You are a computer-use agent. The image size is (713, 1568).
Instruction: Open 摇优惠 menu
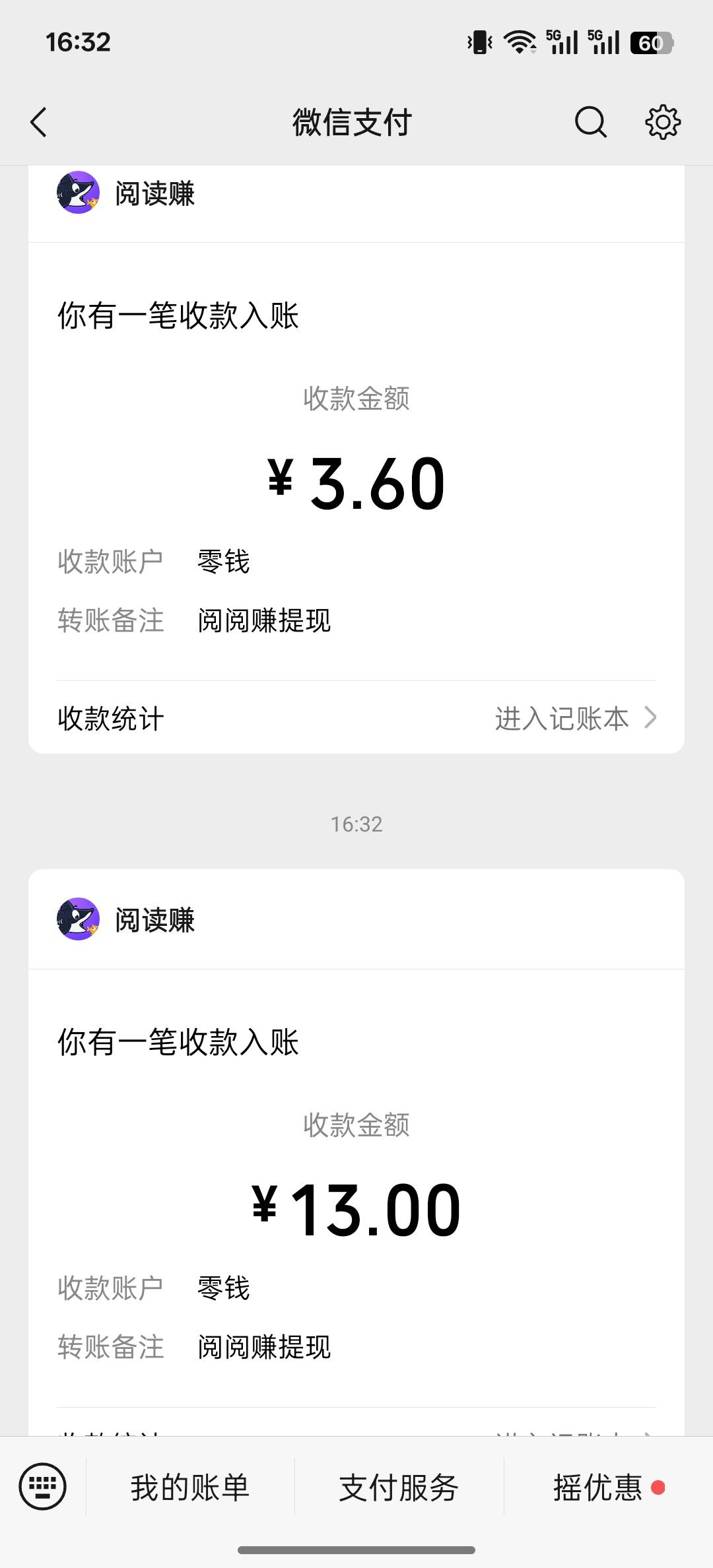[598, 1487]
